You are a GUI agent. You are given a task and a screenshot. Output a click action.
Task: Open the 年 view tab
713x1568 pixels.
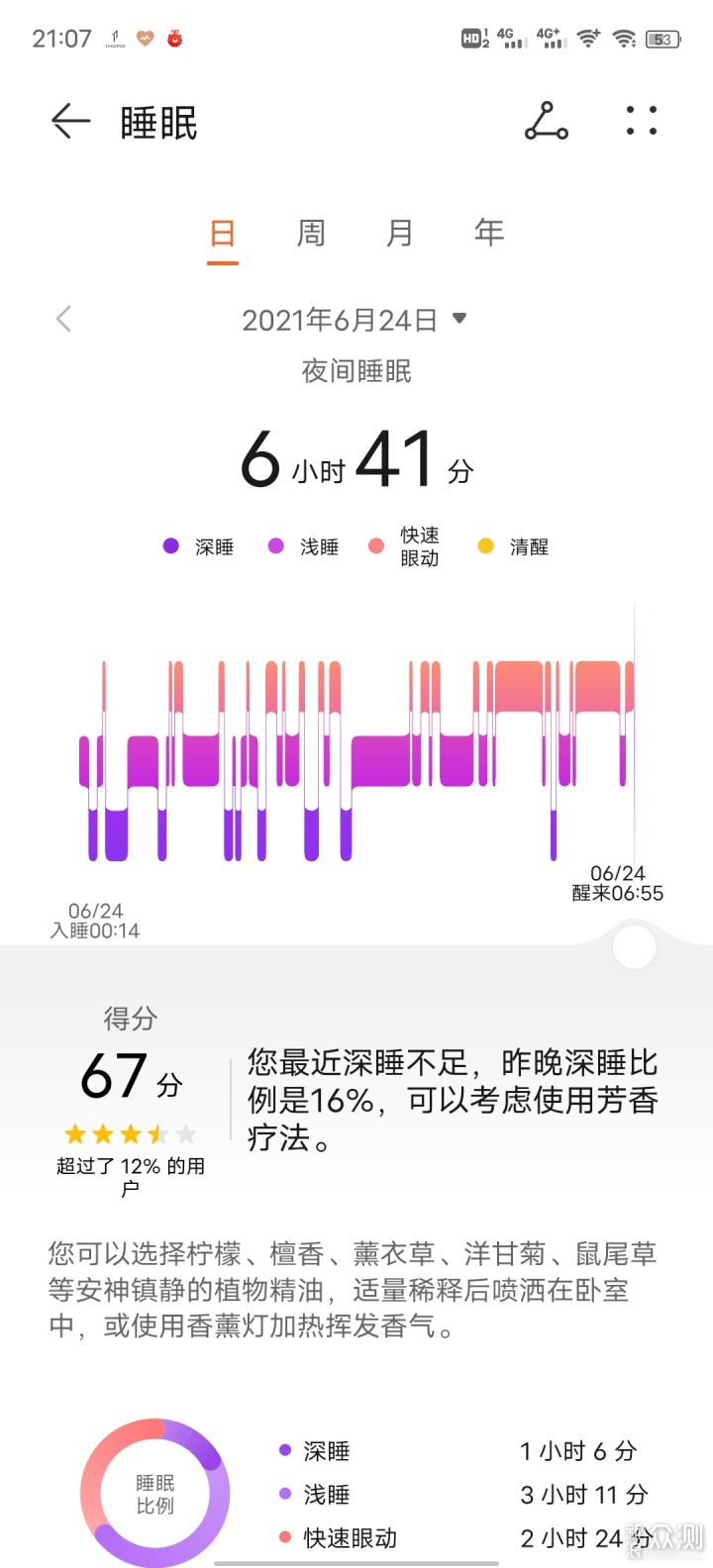(487, 234)
